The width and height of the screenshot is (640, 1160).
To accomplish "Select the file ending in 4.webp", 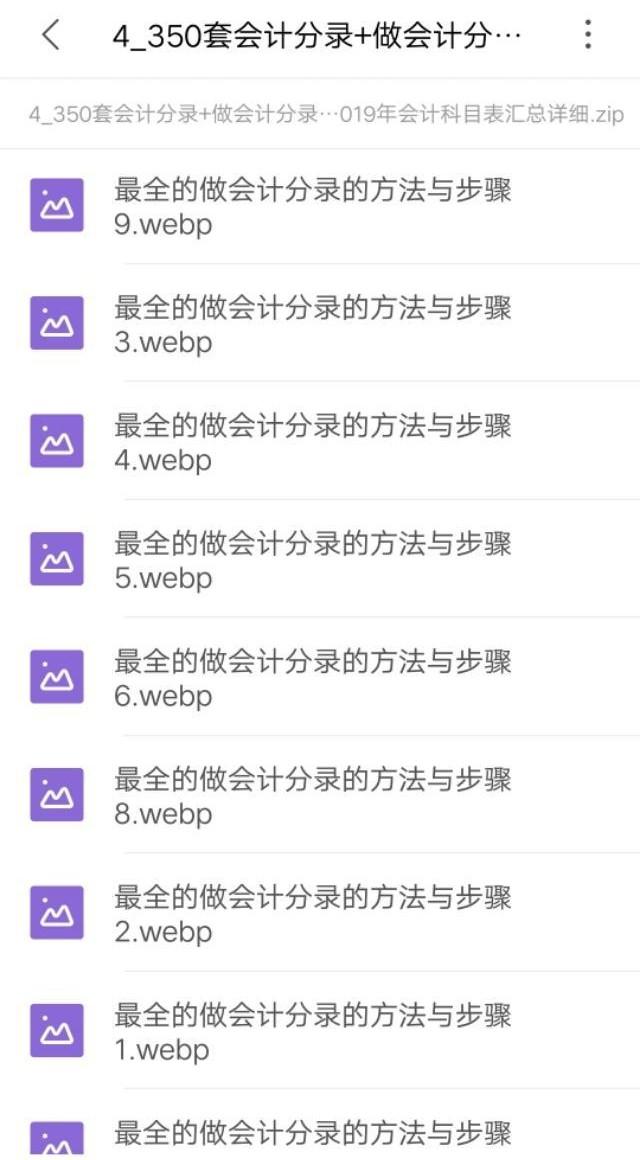I will tap(312, 442).
